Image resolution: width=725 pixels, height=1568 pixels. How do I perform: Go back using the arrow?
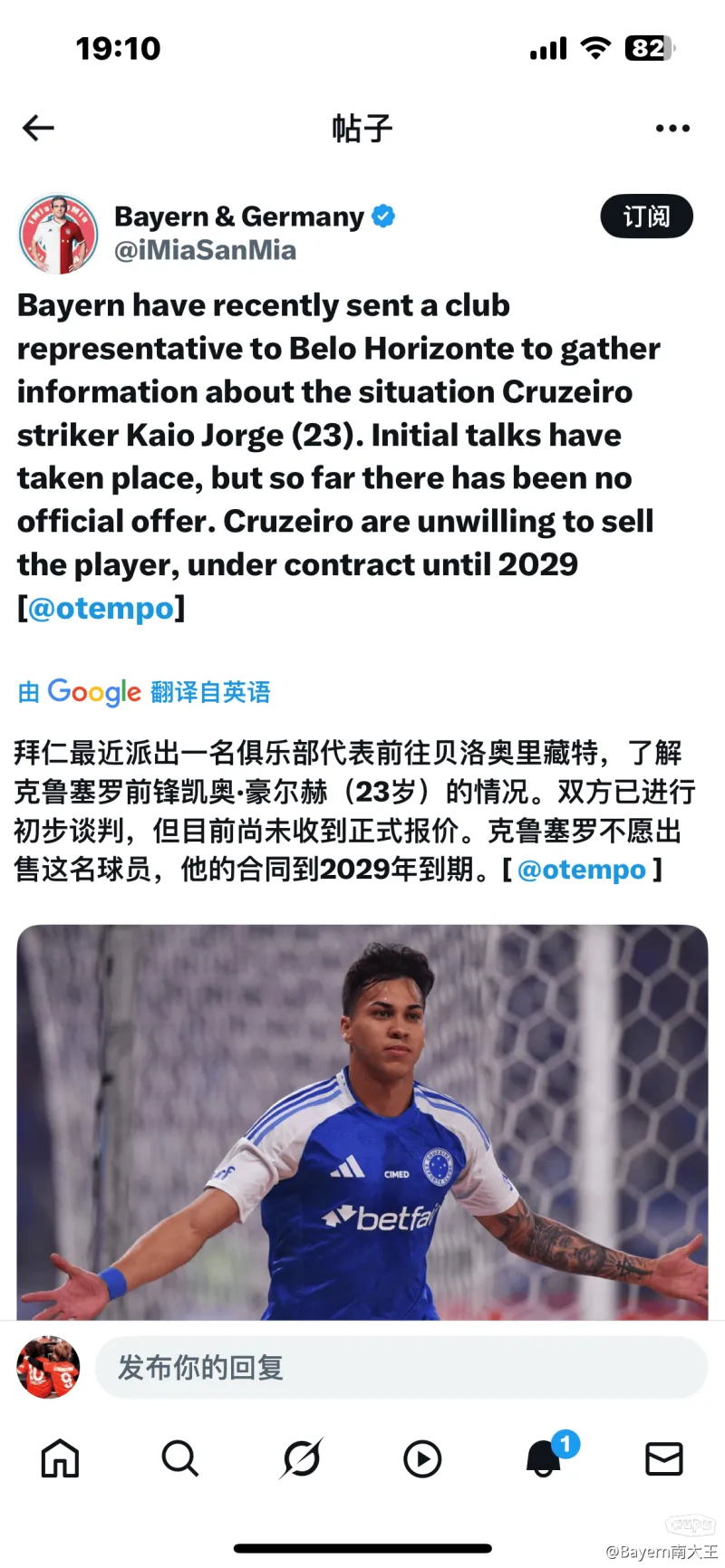[38, 128]
